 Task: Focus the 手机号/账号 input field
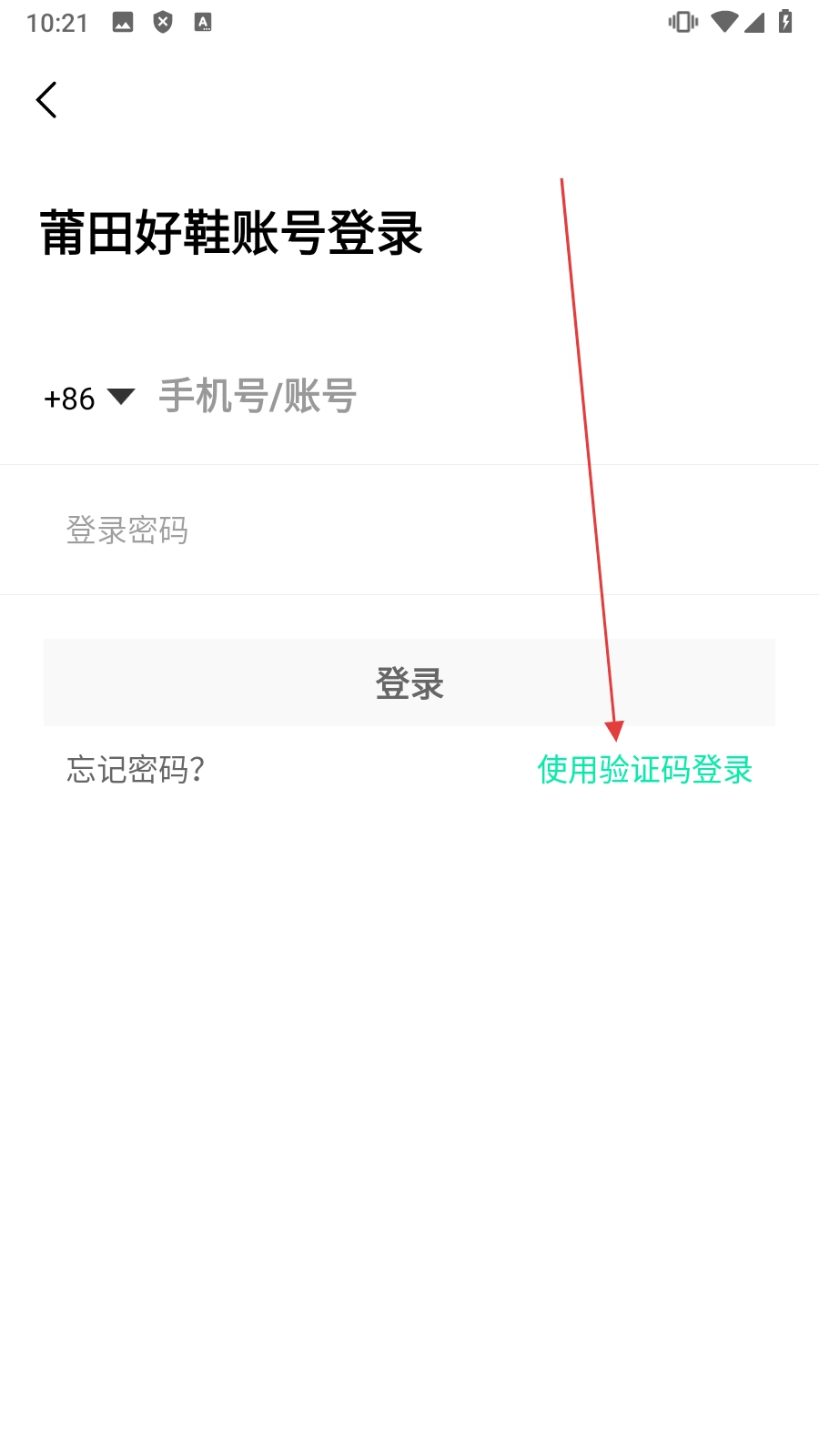[455, 397]
